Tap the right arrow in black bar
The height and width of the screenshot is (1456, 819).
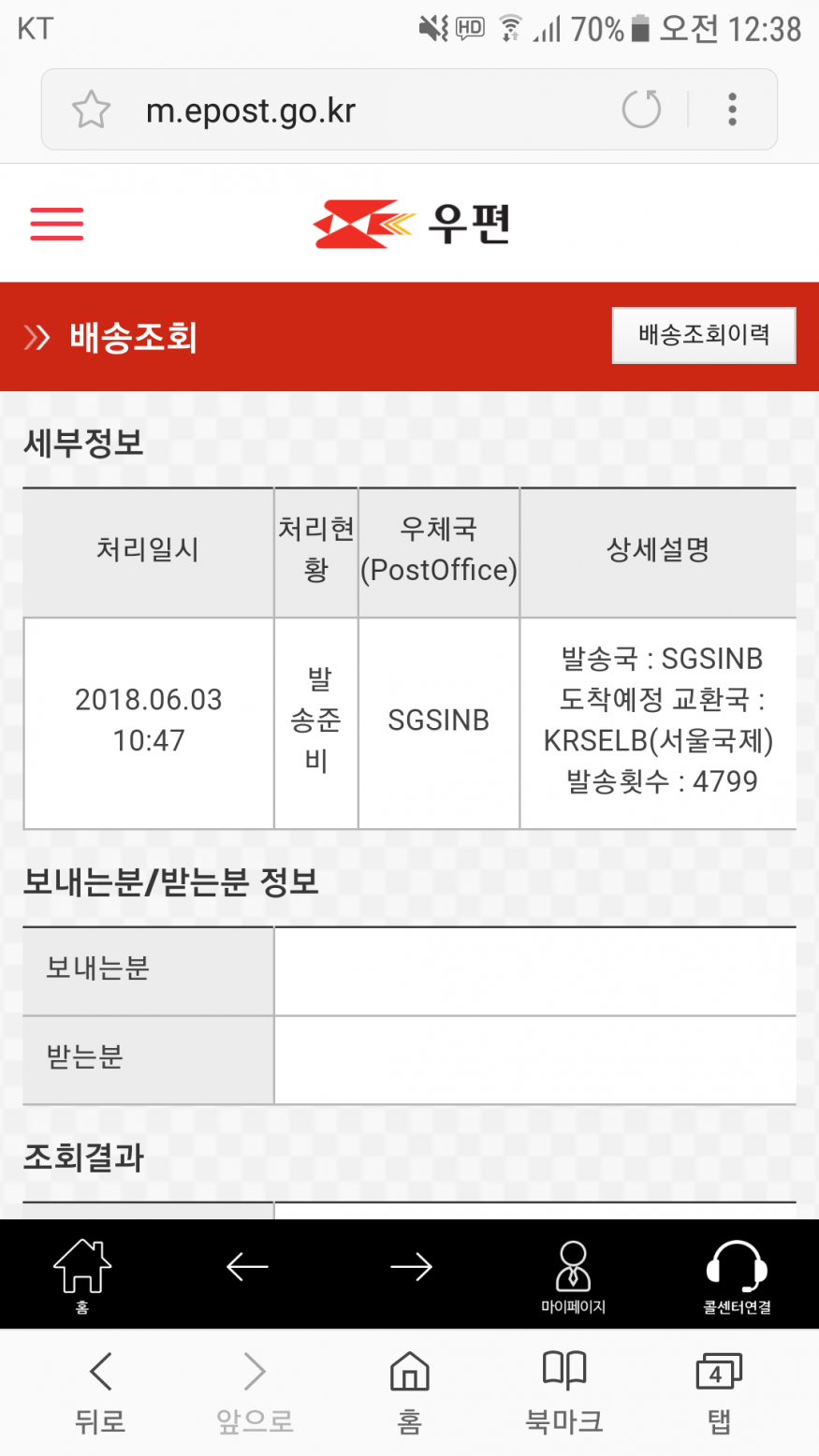pyautogui.click(x=411, y=1267)
